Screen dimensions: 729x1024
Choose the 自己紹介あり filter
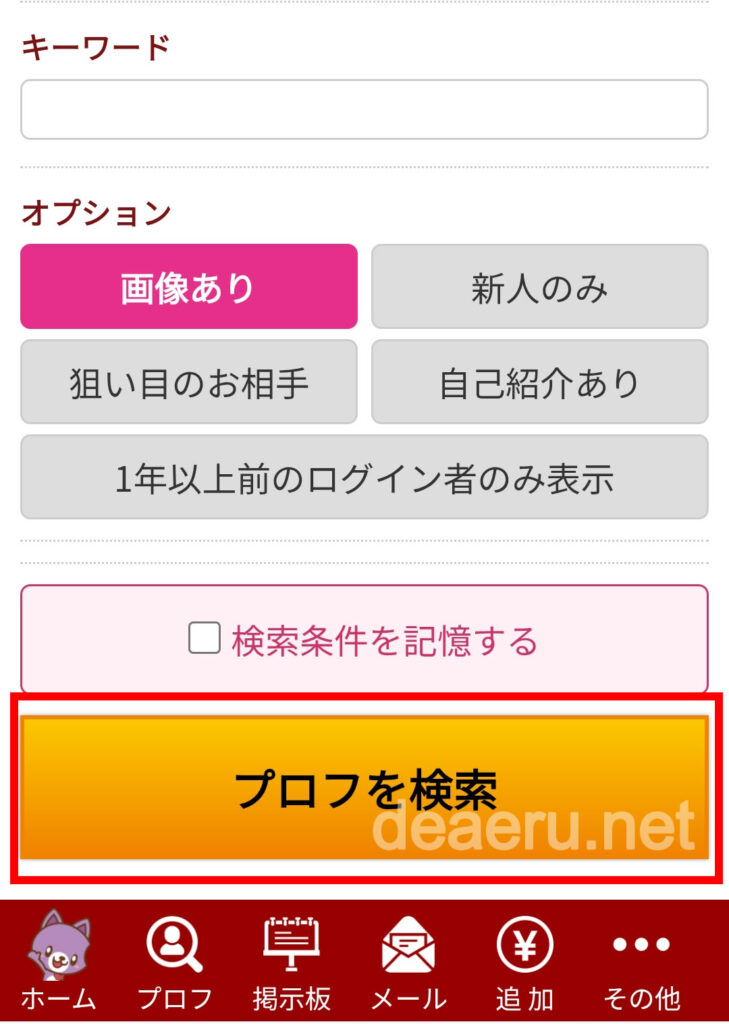(540, 382)
